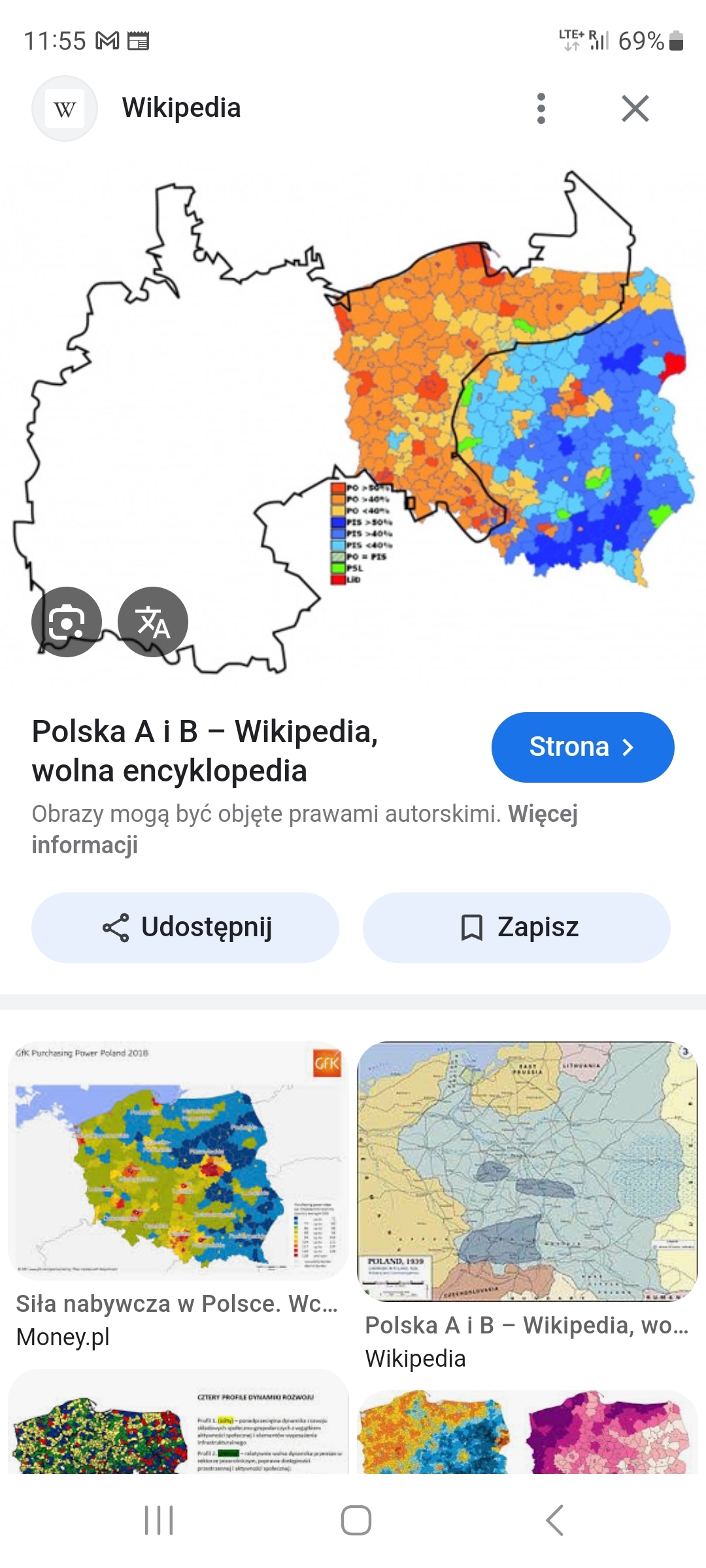Go back using the system navigation bar
Screen dimensions: 706x1568
pyautogui.click(x=554, y=1520)
